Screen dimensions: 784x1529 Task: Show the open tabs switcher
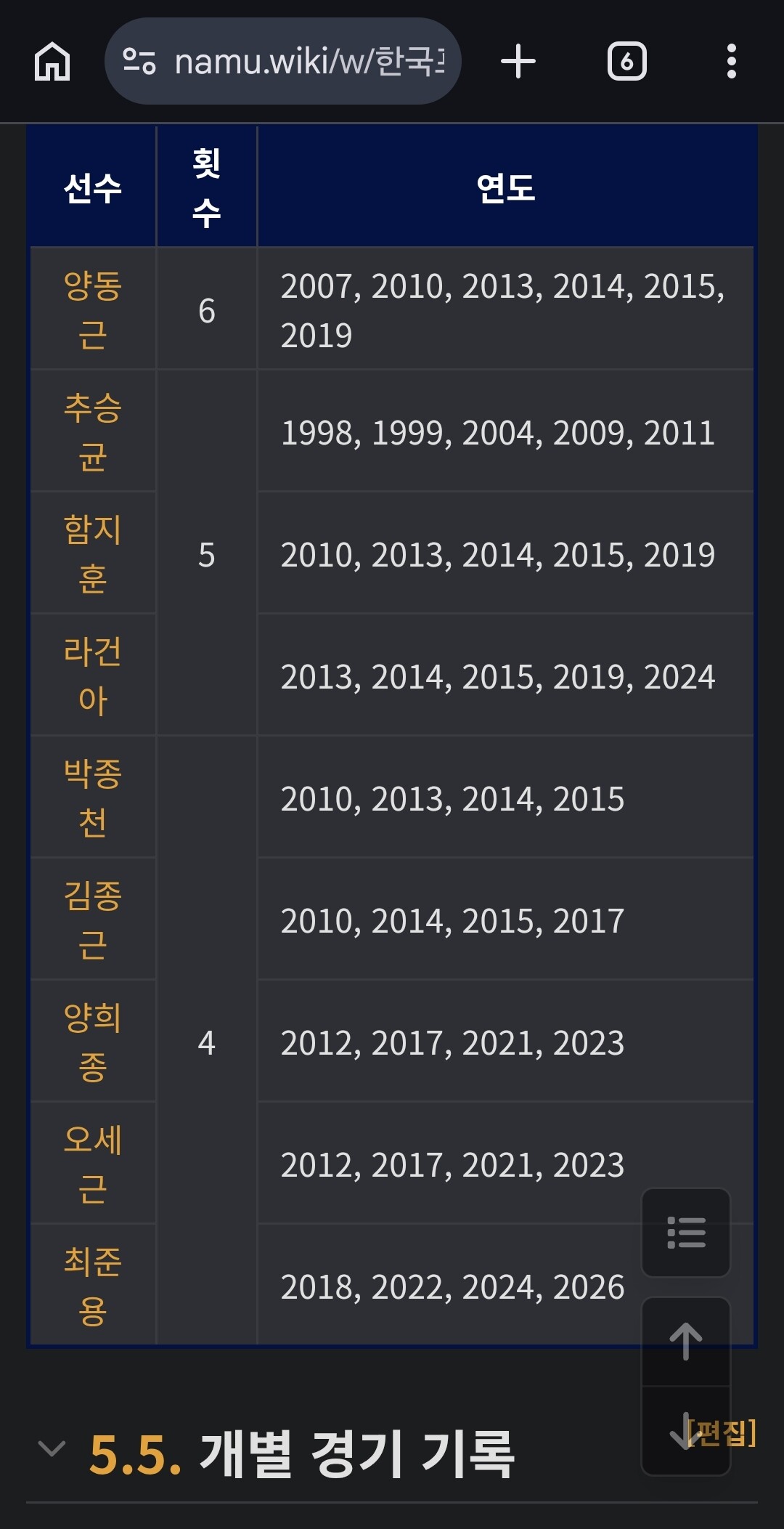tap(627, 61)
